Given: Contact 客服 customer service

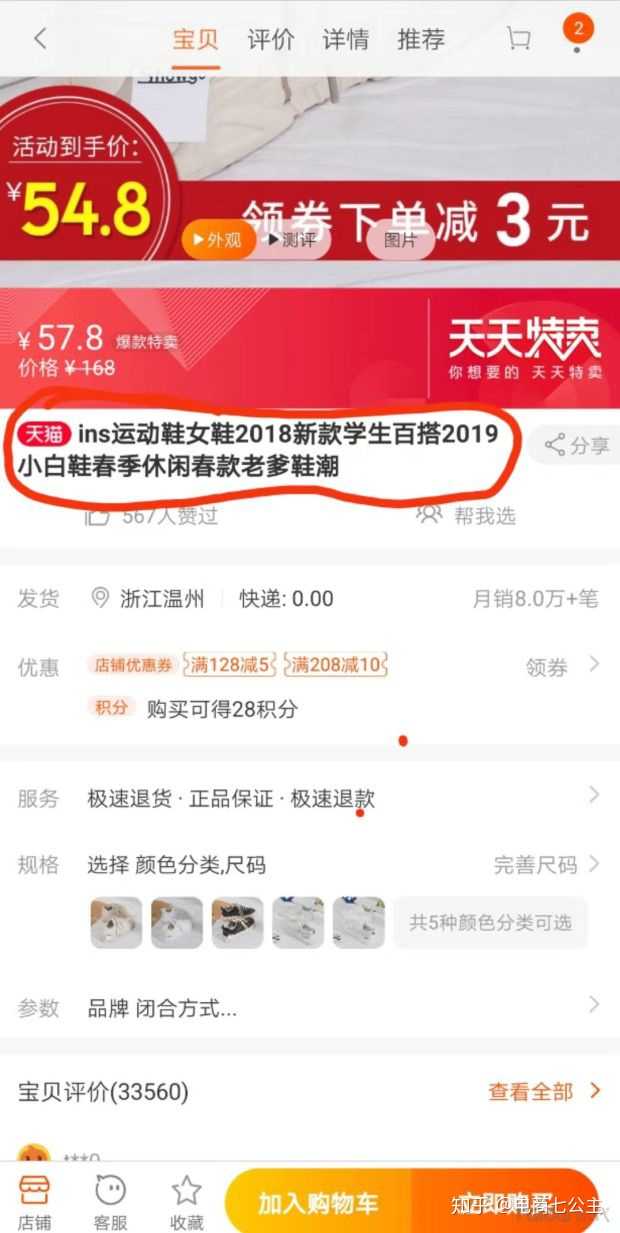Looking at the screenshot, I should click(110, 1200).
